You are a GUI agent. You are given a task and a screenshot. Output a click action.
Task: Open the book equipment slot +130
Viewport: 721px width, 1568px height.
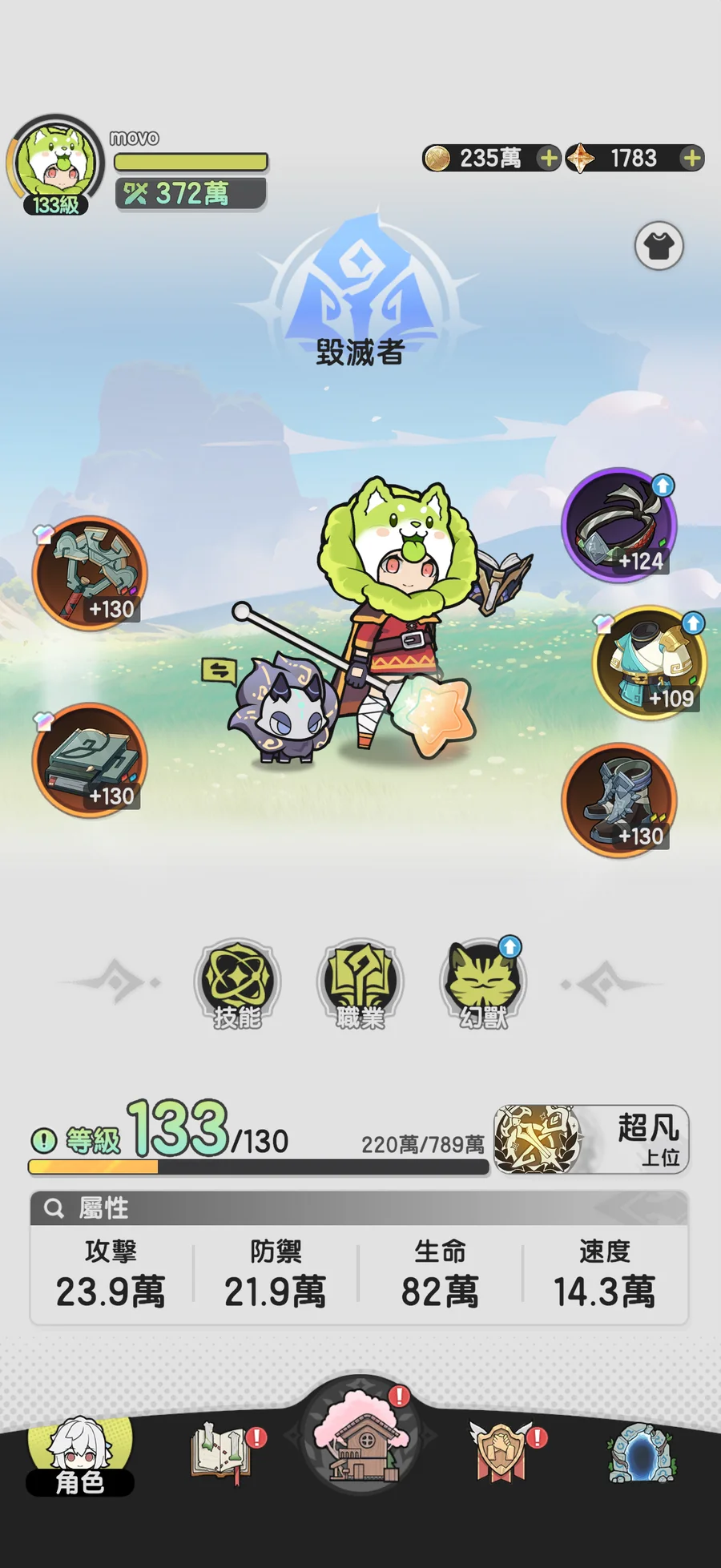coord(90,760)
